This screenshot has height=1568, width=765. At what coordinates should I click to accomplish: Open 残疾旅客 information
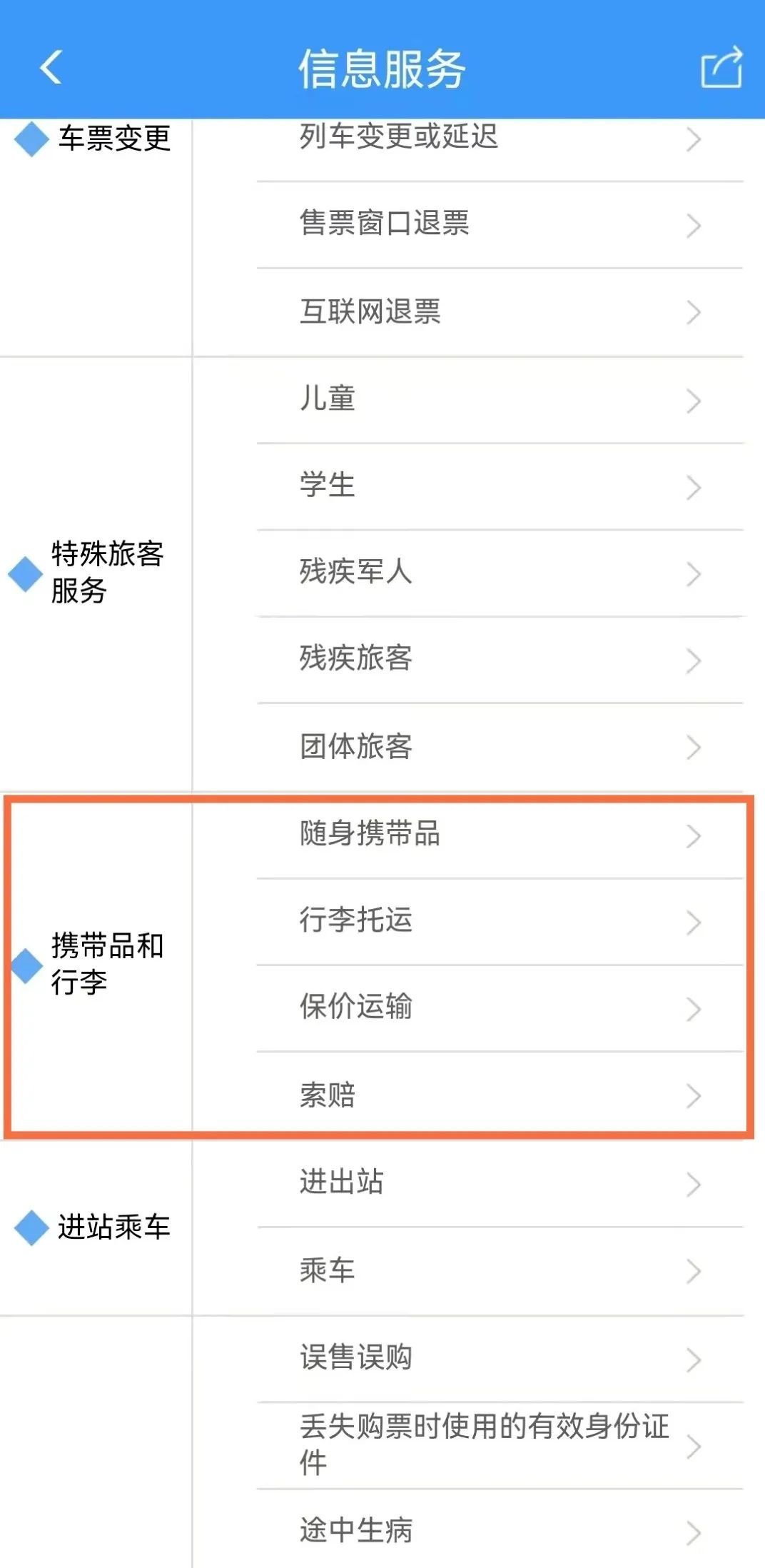tap(500, 660)
